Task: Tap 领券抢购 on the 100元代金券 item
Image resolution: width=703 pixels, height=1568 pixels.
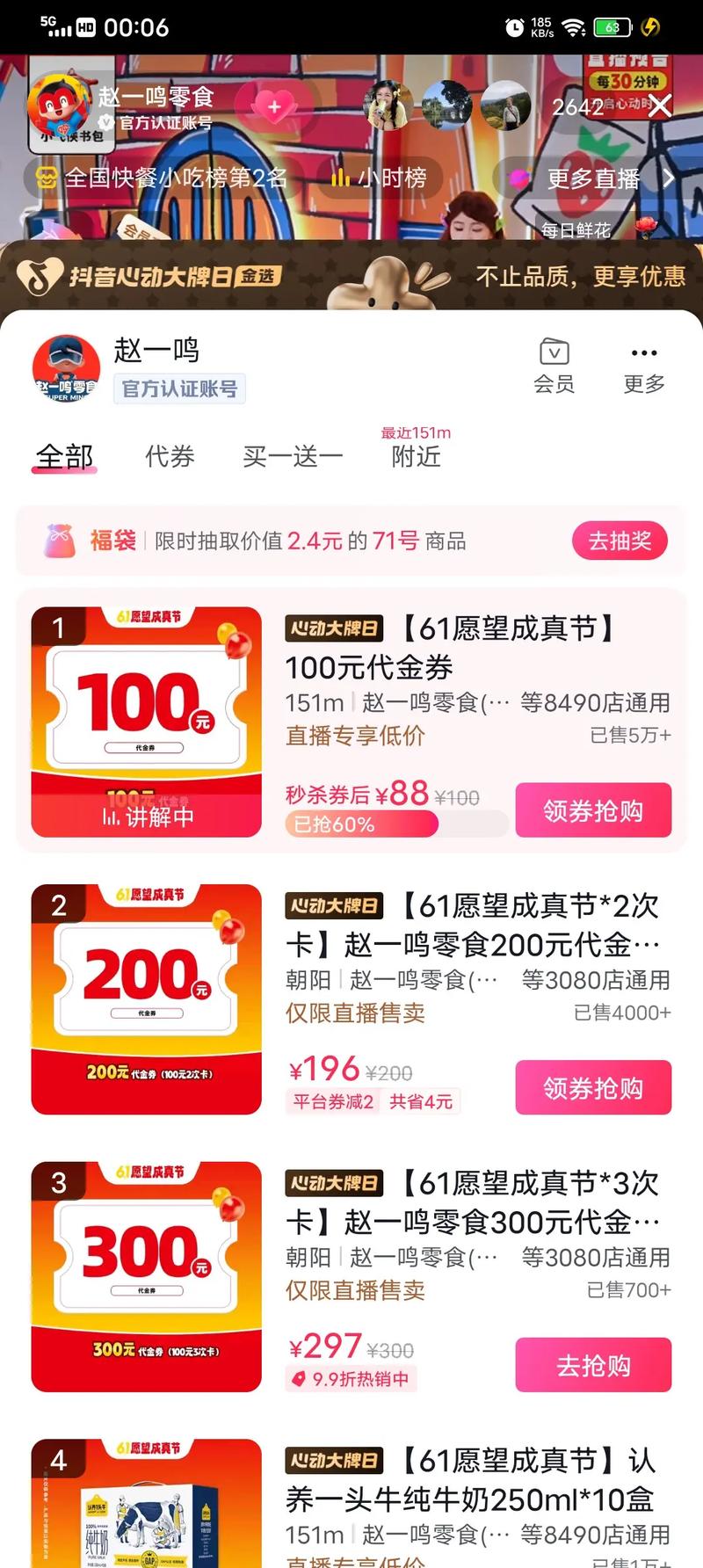Action: tap(594, 810)
